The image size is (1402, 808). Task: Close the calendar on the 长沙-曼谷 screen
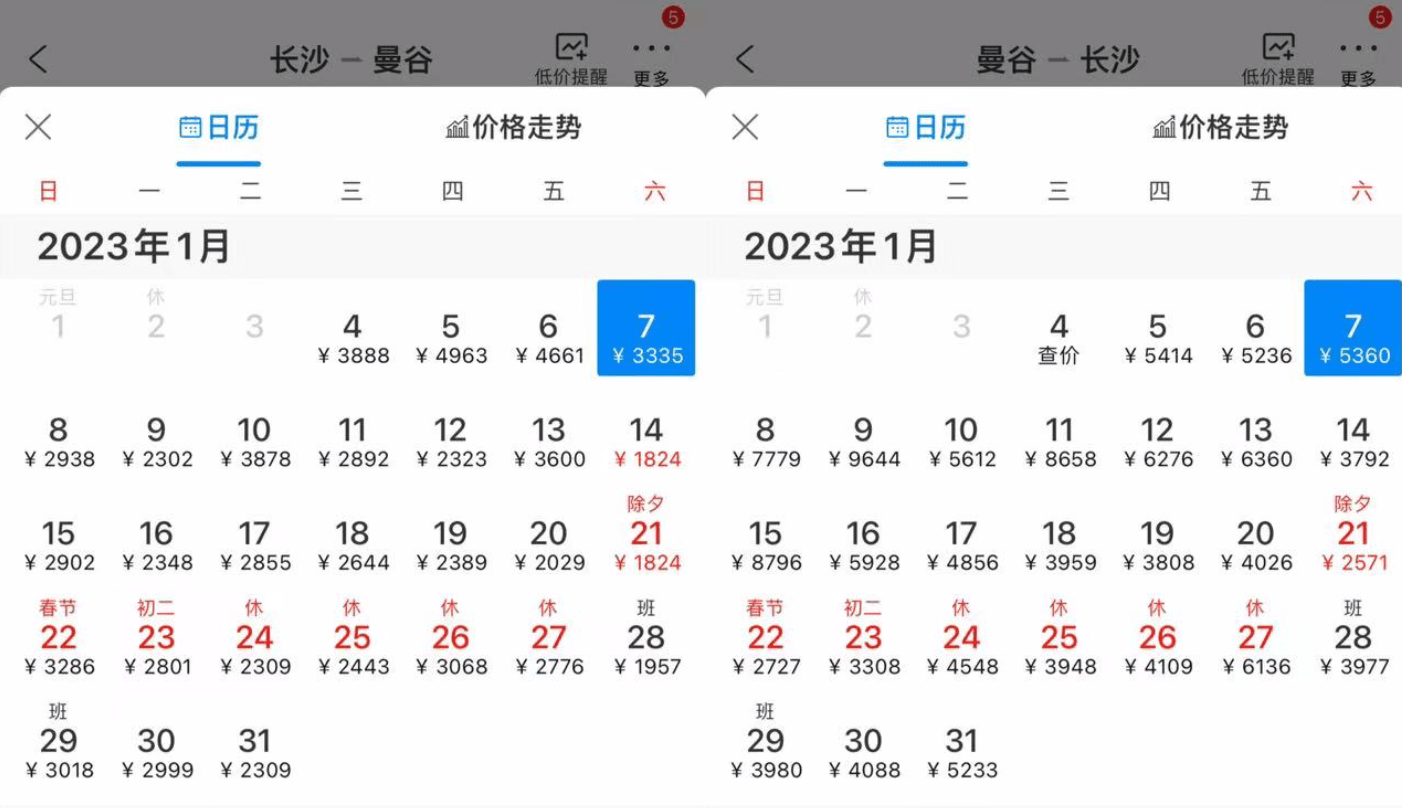coord(38,127)
